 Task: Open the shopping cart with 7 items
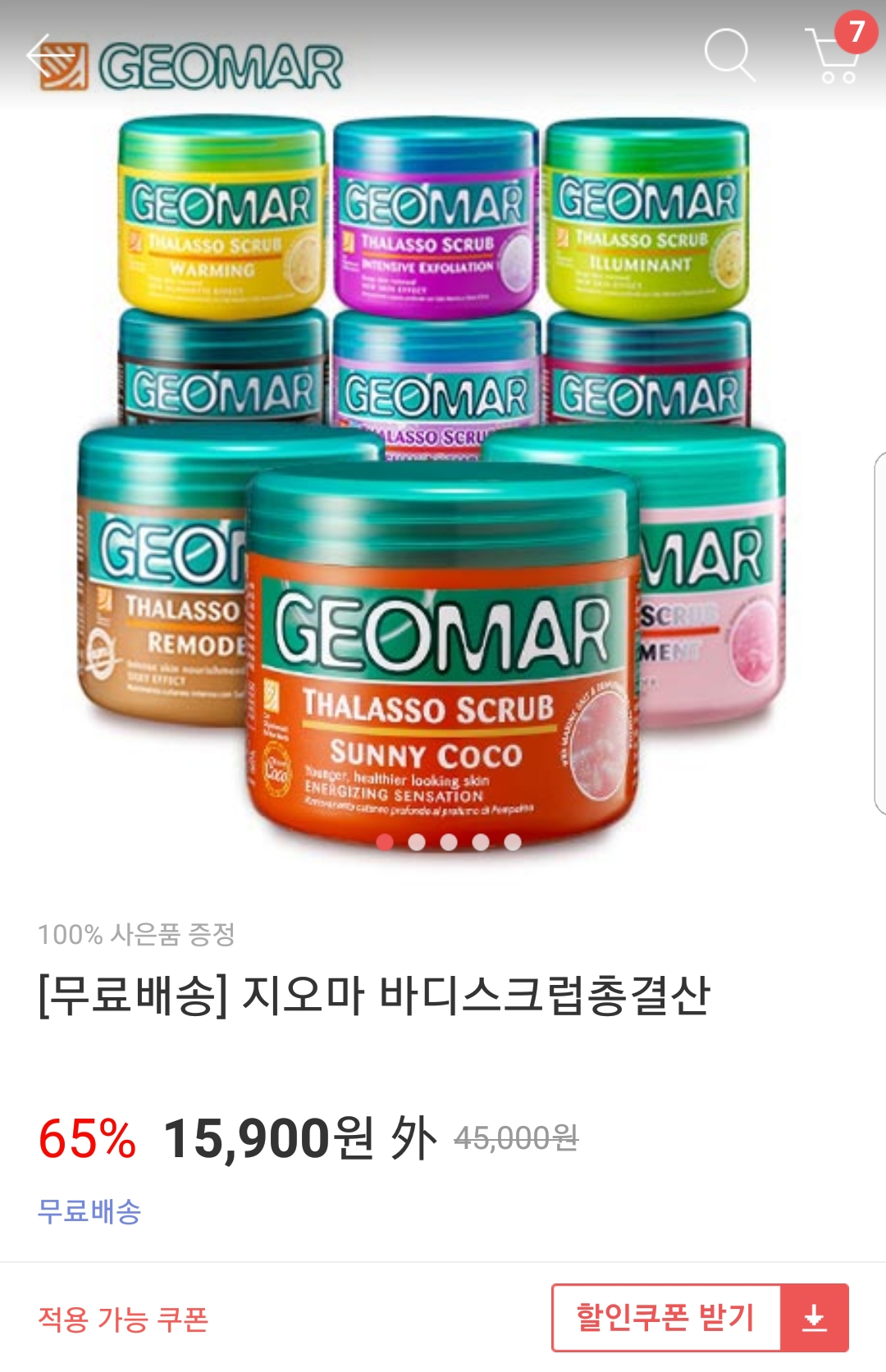(835, 56)
